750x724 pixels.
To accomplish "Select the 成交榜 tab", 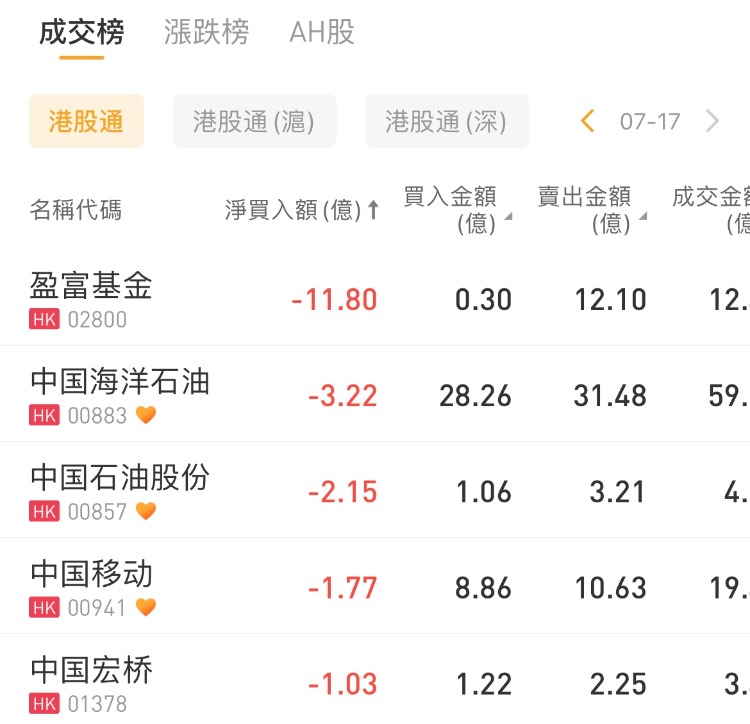I will pos(81,33).
